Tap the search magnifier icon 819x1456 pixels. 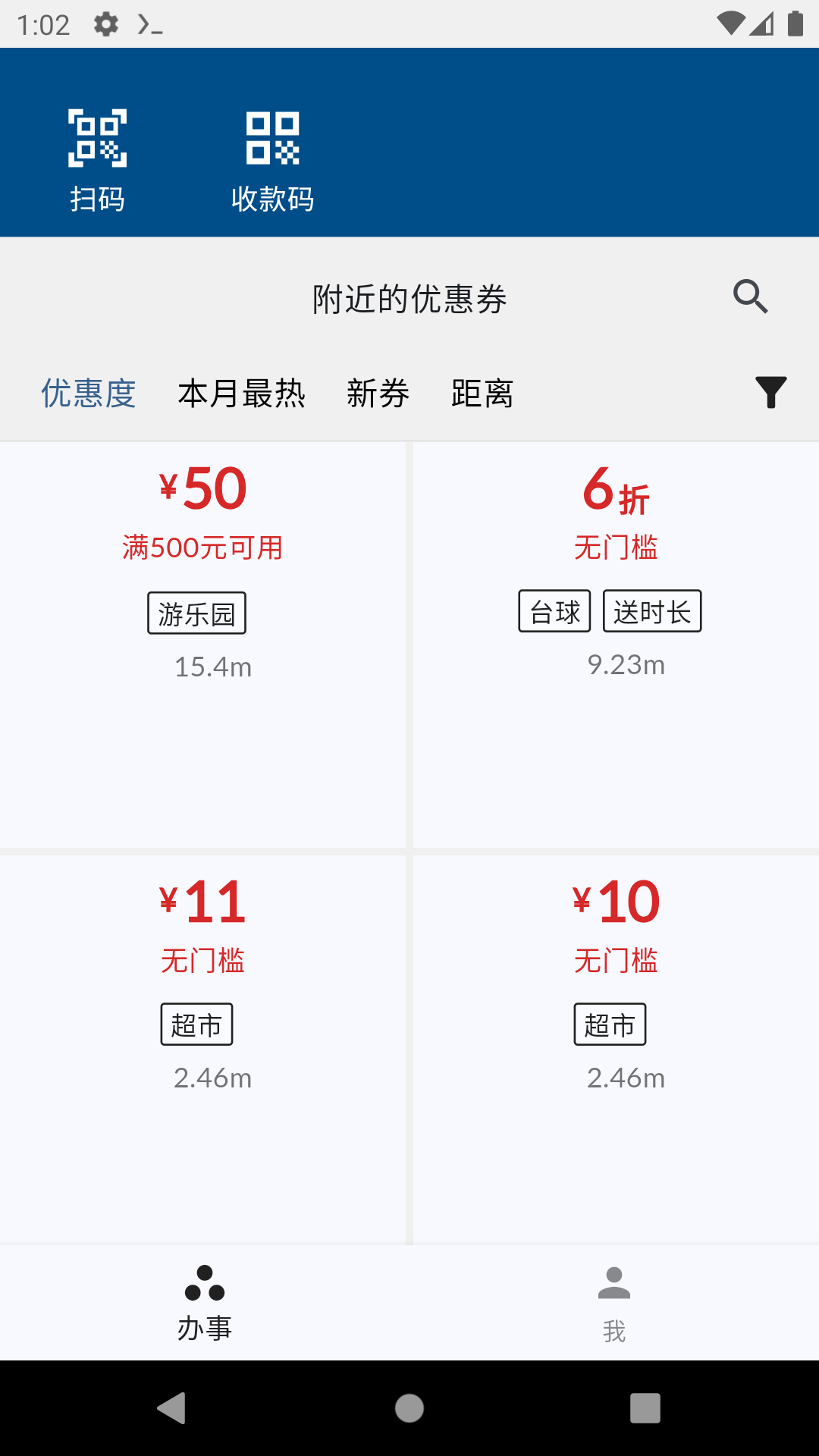coord(750,297)
